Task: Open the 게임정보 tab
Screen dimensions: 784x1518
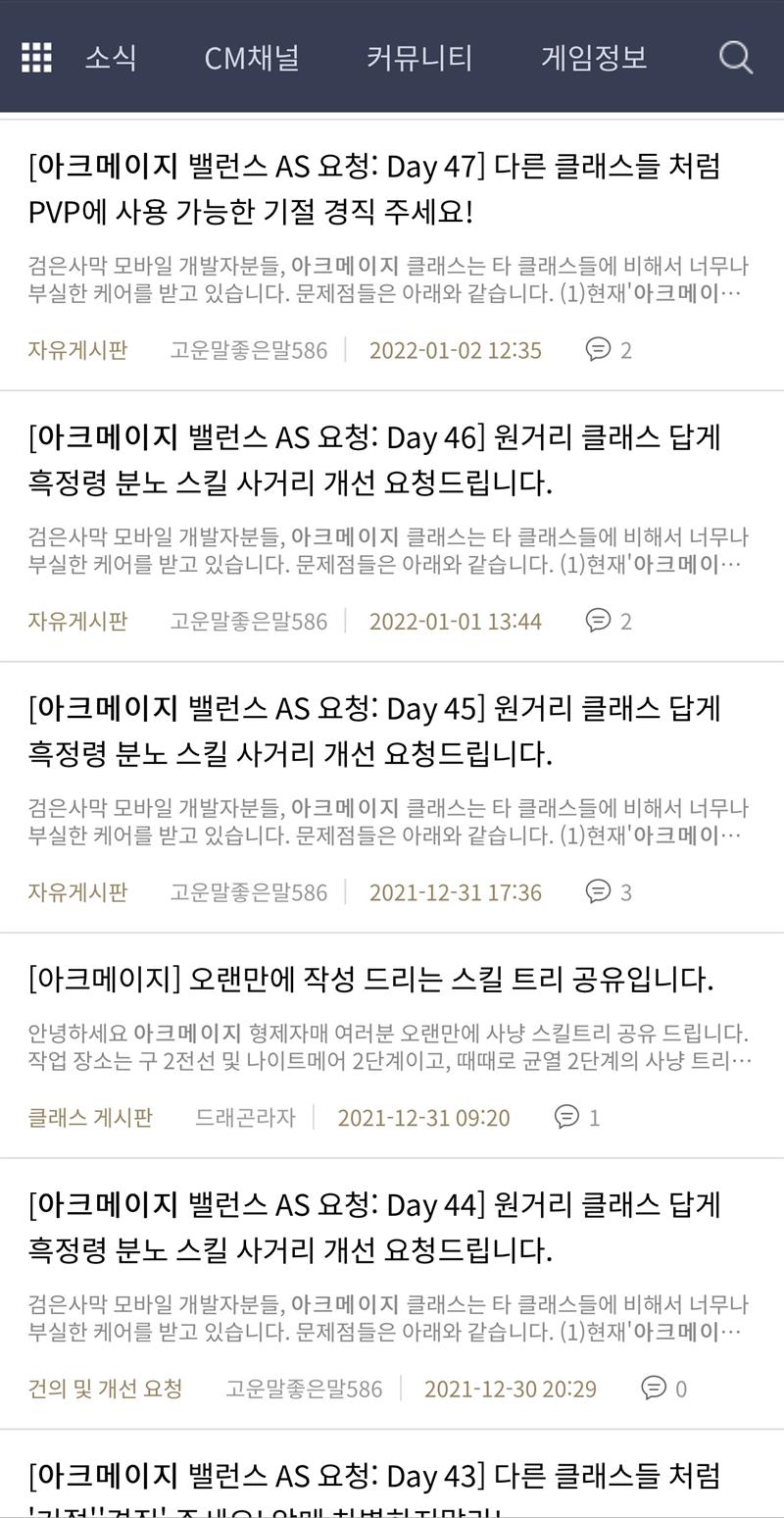Action: pos(594,58)
